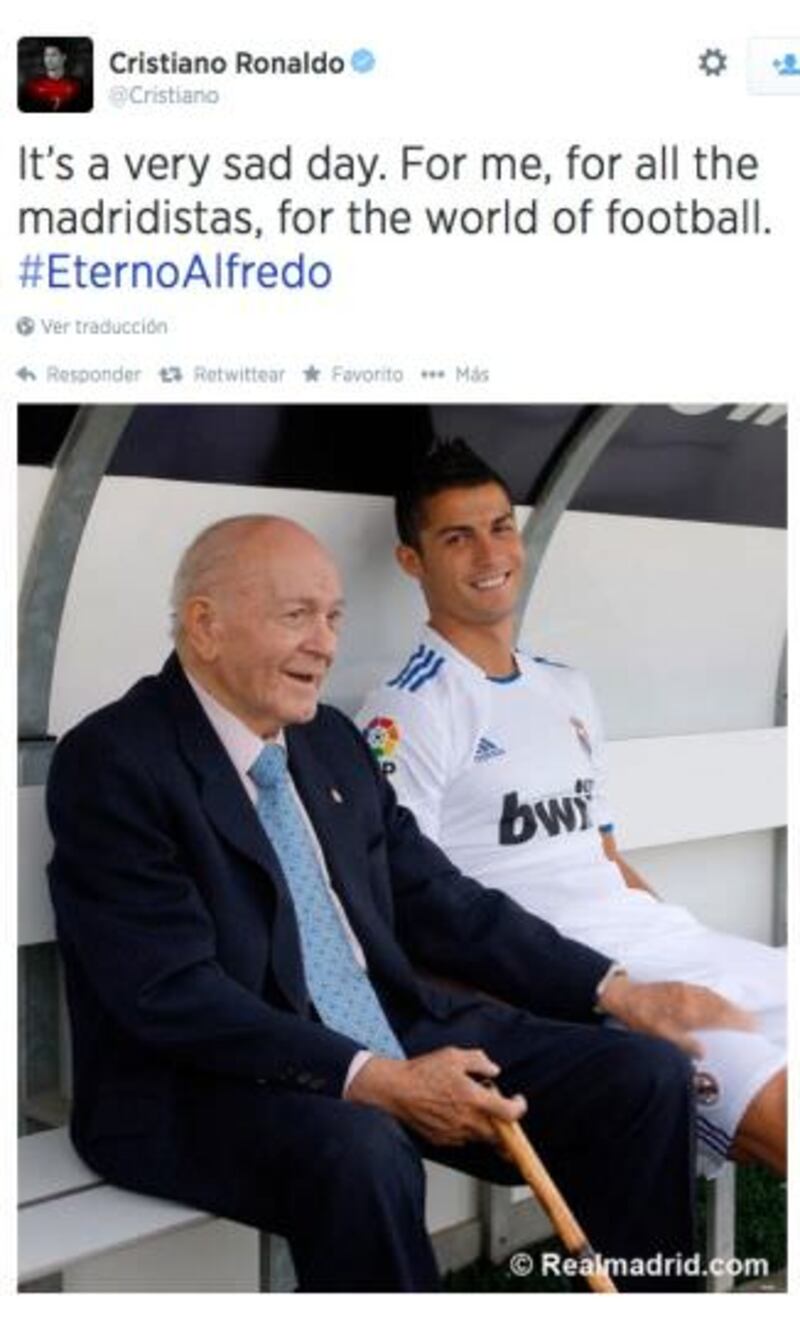
Task: Open the Más options menu
Action: pyautogui.click(x=456, y=375)
